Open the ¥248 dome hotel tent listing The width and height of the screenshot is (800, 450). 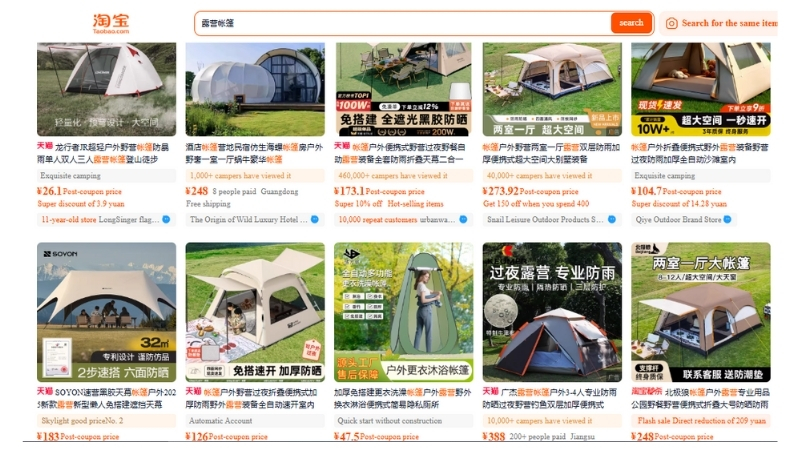point(254,90)
